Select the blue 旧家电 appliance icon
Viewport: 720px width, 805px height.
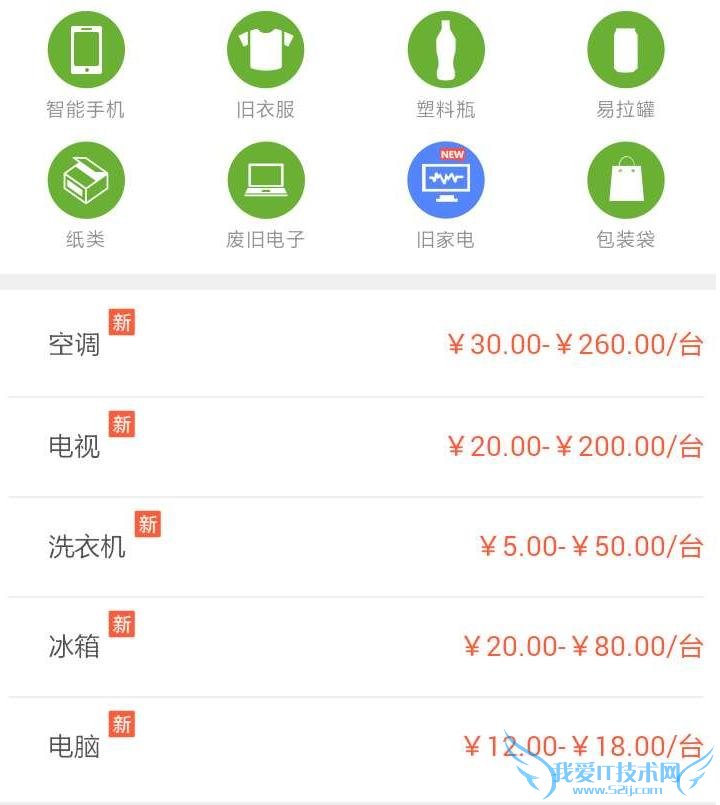pyautogui.click(x=446, y=179)
